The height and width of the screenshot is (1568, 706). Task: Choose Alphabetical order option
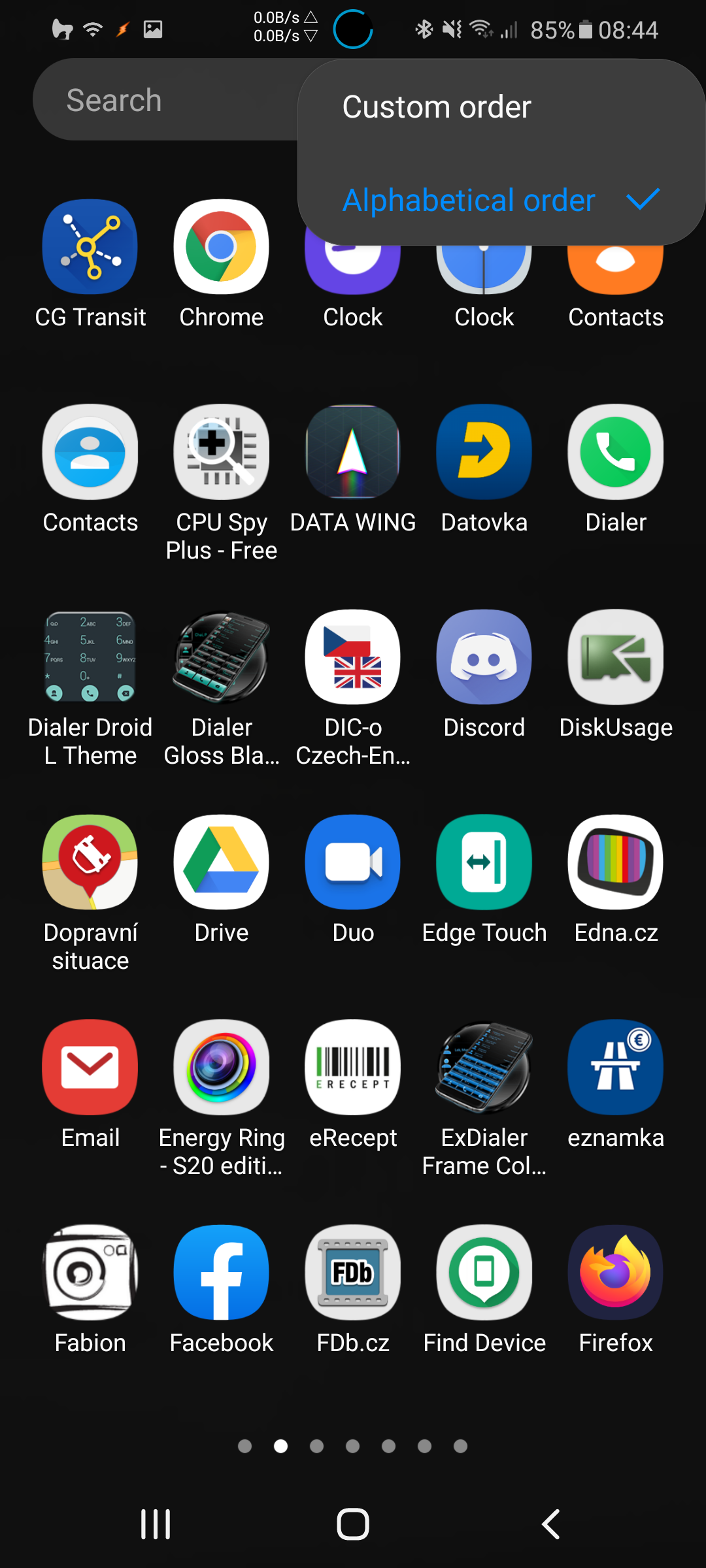(x=469, y=200)
